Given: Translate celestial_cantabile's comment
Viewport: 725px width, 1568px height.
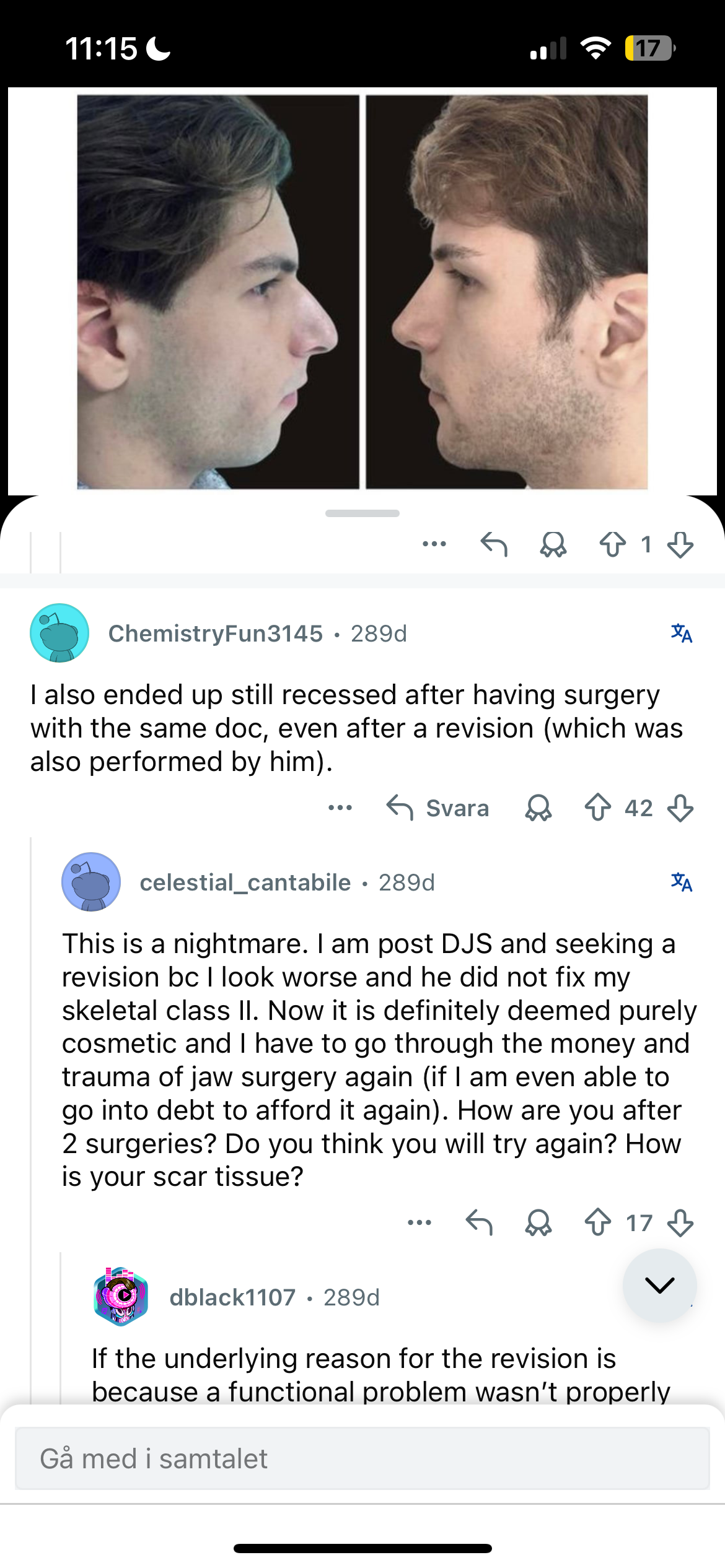Looking at the screenshot, I should click(x=681, y=881).
